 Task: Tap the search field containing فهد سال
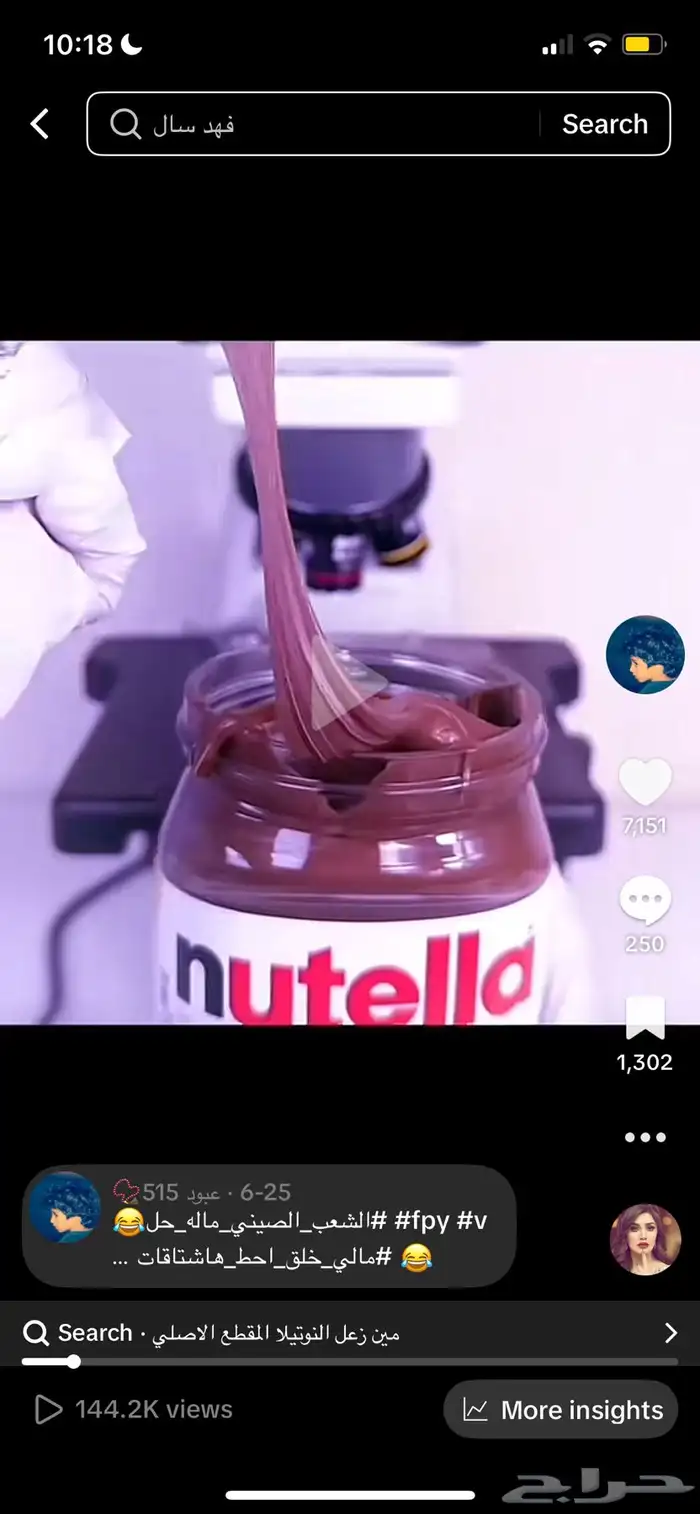pos(320,124)
